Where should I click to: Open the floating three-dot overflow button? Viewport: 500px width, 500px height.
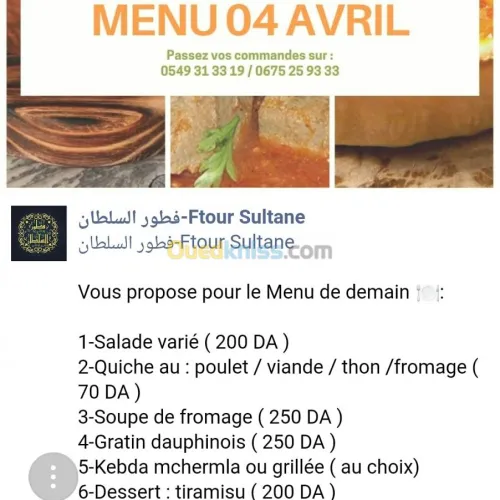point(53,477)
